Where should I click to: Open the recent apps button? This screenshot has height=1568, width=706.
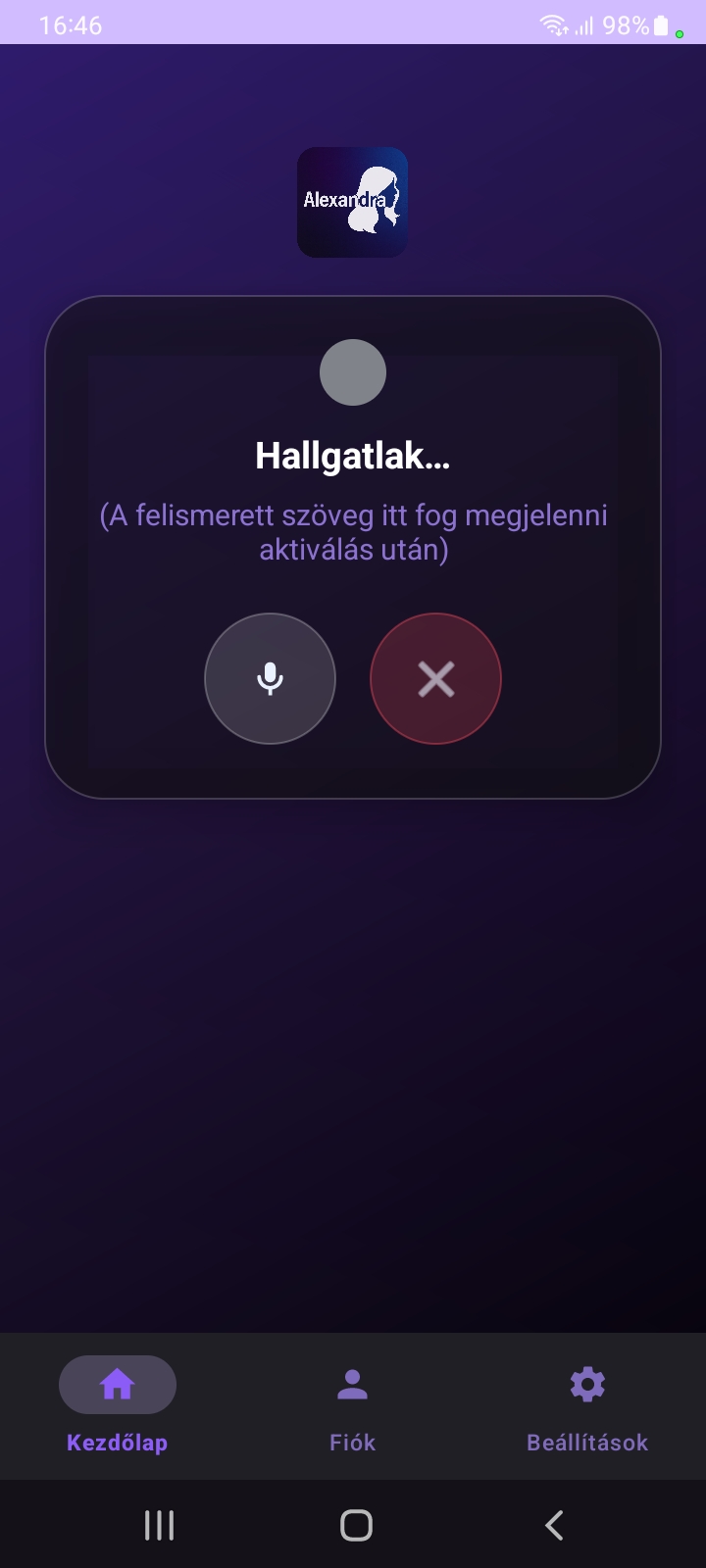[x=158, y=1524]
